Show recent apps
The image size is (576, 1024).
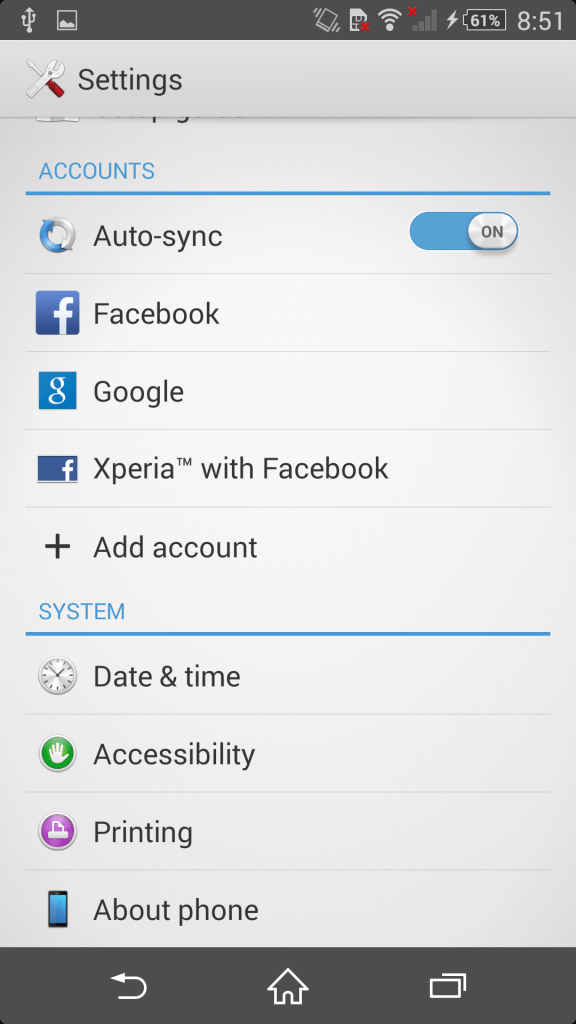point(447,985)
